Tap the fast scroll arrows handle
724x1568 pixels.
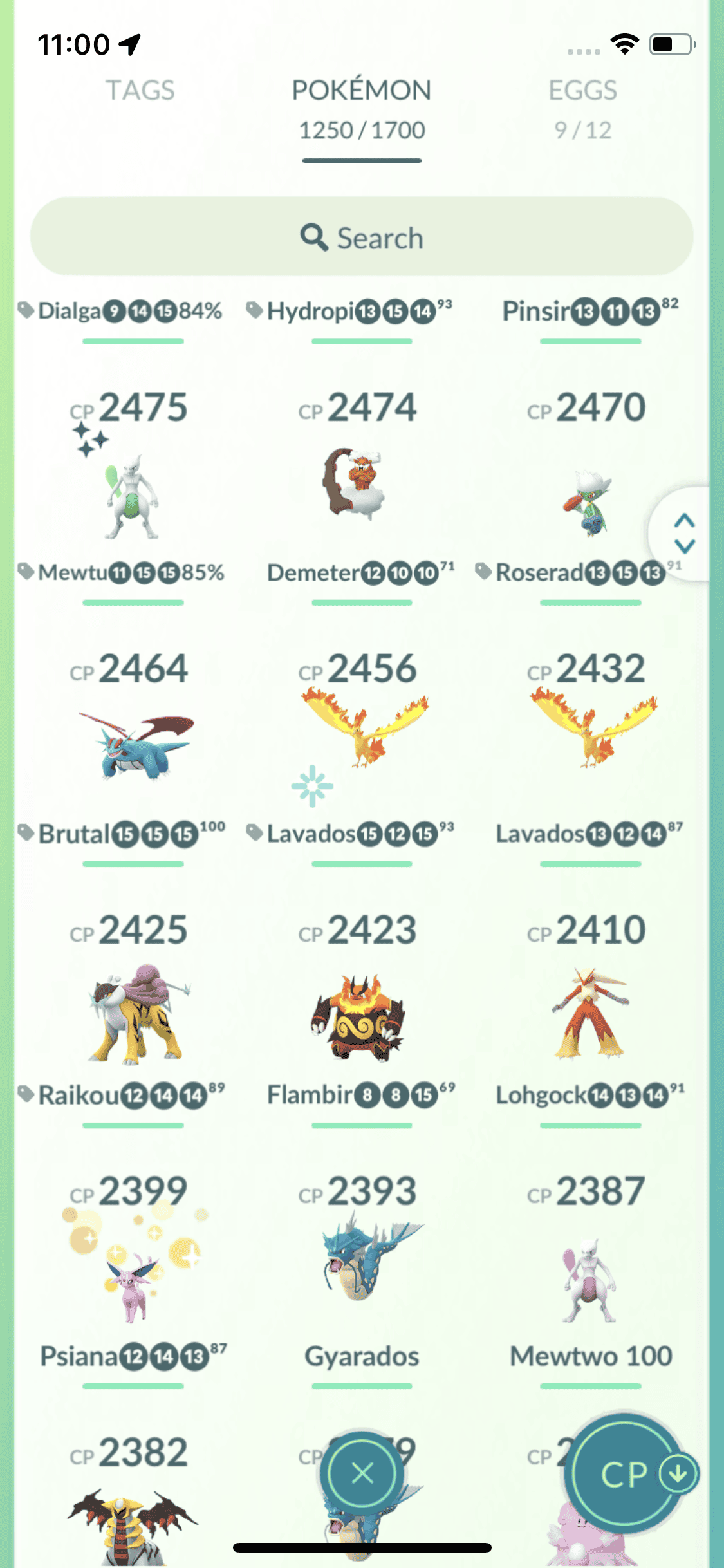coord(684,533)
